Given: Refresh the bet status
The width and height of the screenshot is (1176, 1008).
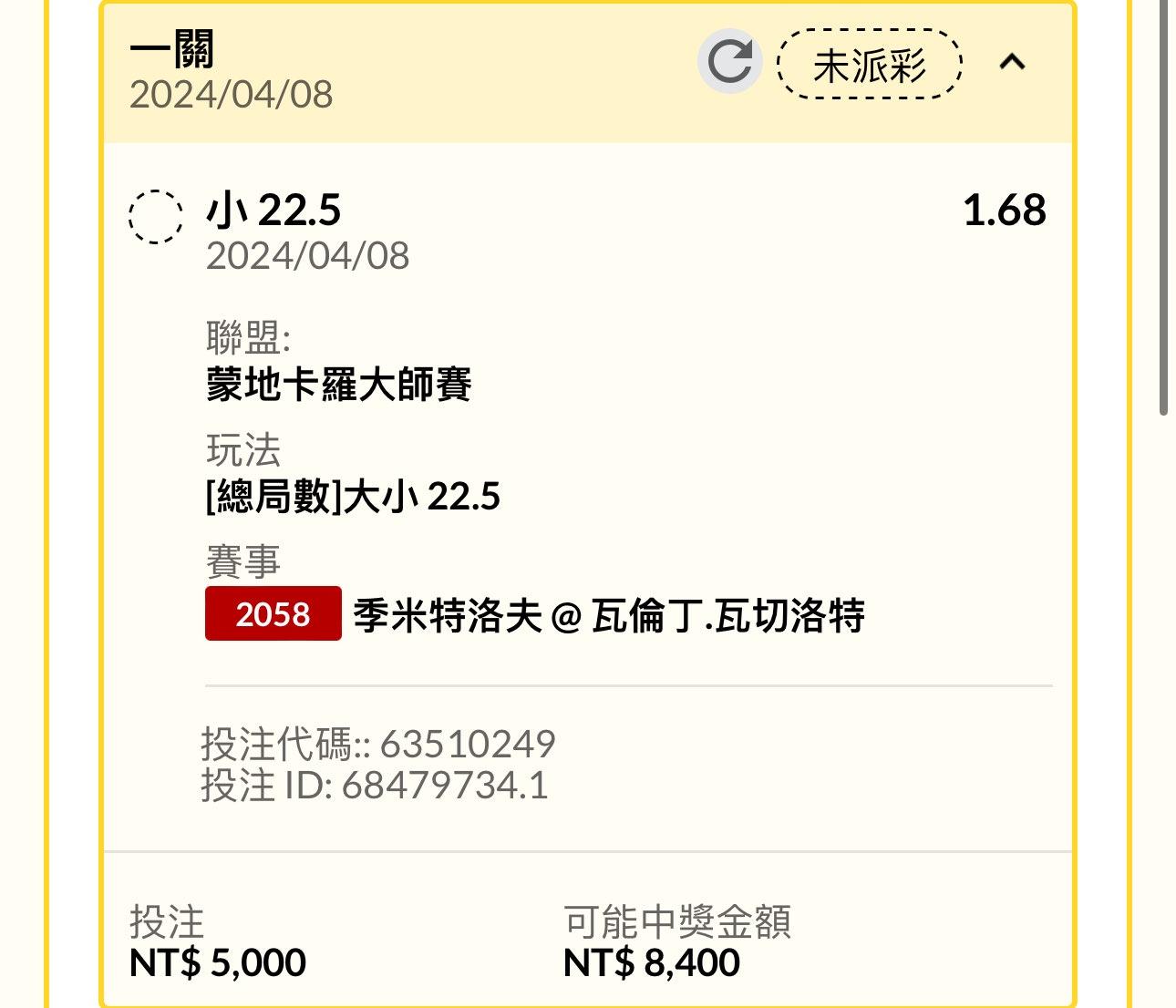Looking at the screenshot, I should coord(729,62).
